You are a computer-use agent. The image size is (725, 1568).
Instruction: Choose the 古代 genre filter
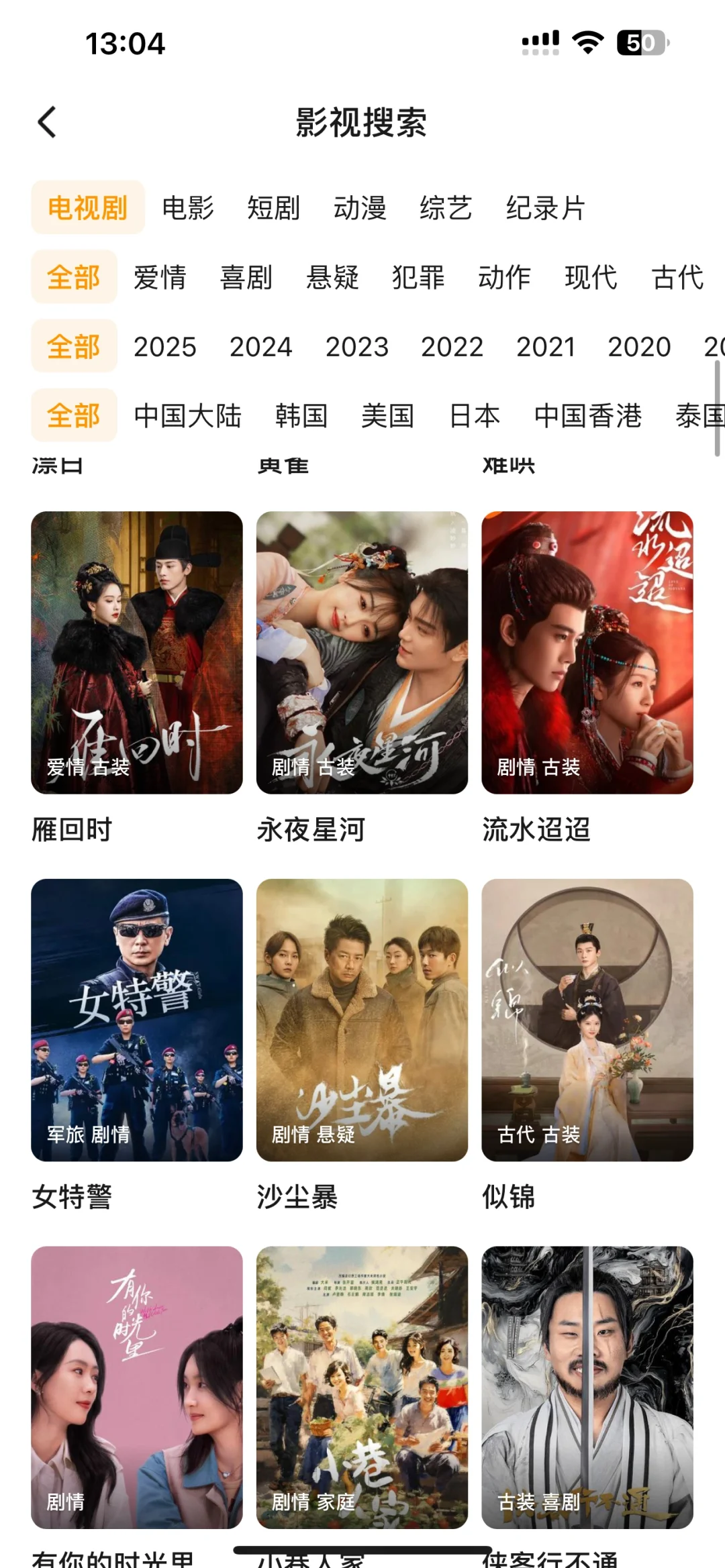(x=677, y=277)
